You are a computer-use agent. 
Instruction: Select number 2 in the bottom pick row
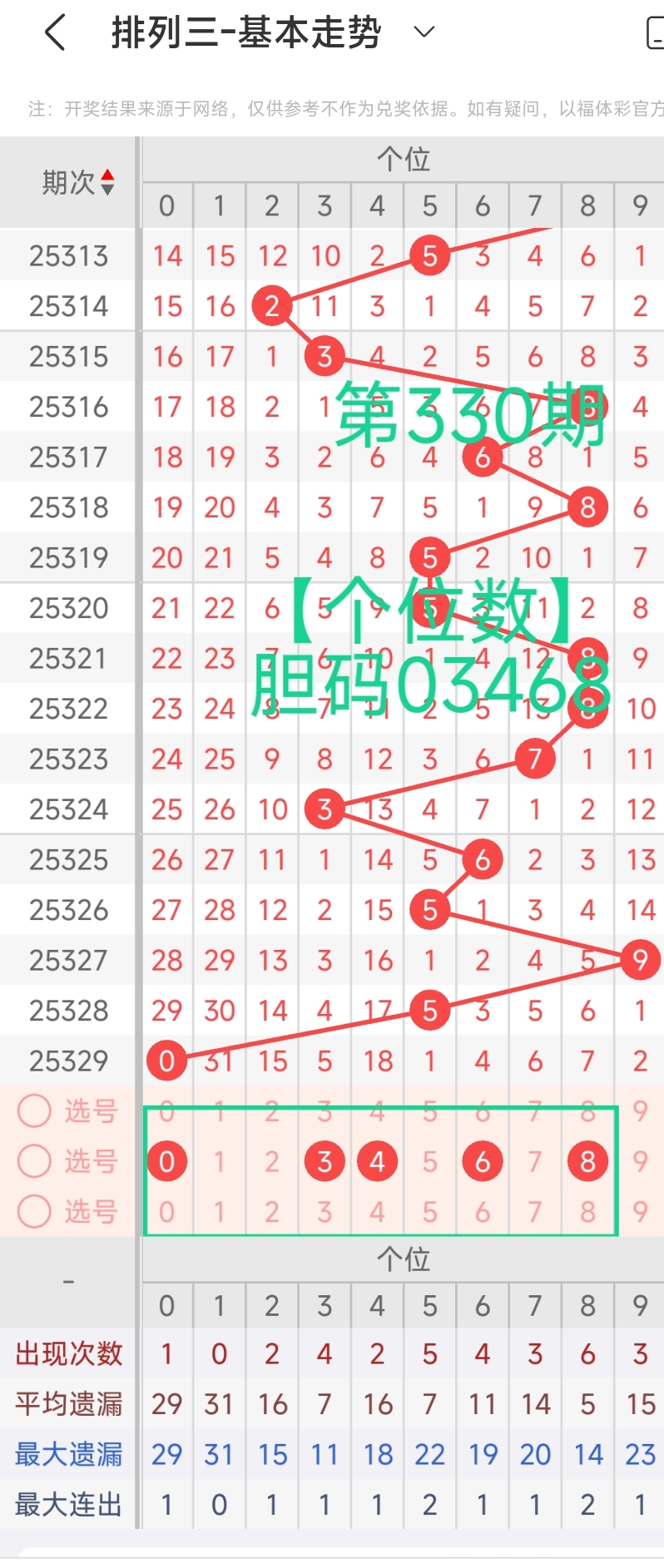pos(271,1212)
